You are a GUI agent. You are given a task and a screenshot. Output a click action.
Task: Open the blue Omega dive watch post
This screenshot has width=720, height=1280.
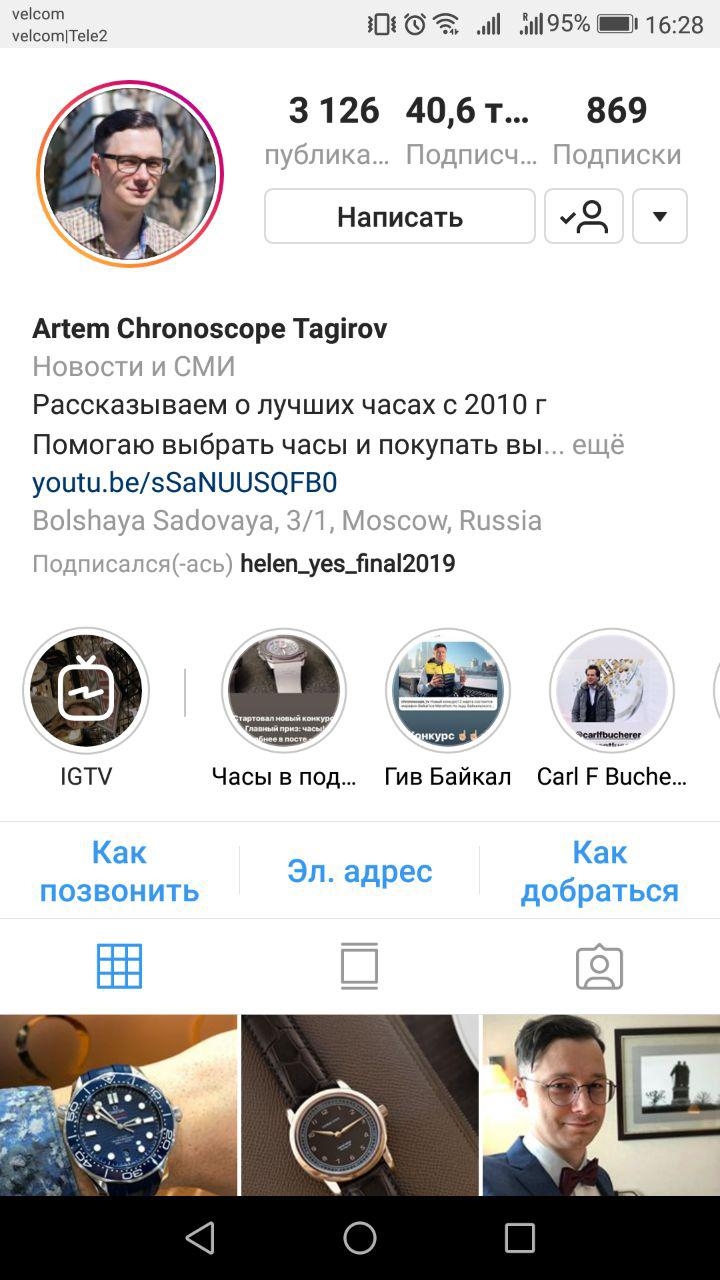click(118, 1104)
